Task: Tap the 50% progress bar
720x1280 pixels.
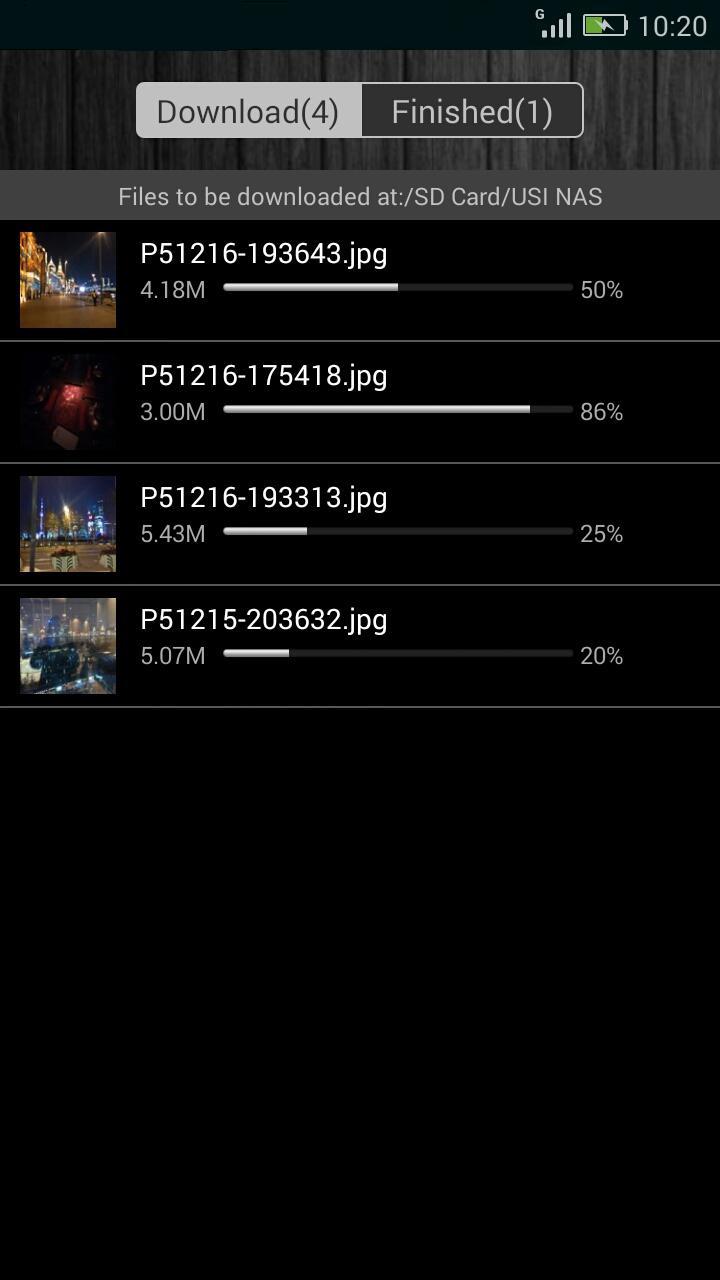Action: (x=396, y=287)
